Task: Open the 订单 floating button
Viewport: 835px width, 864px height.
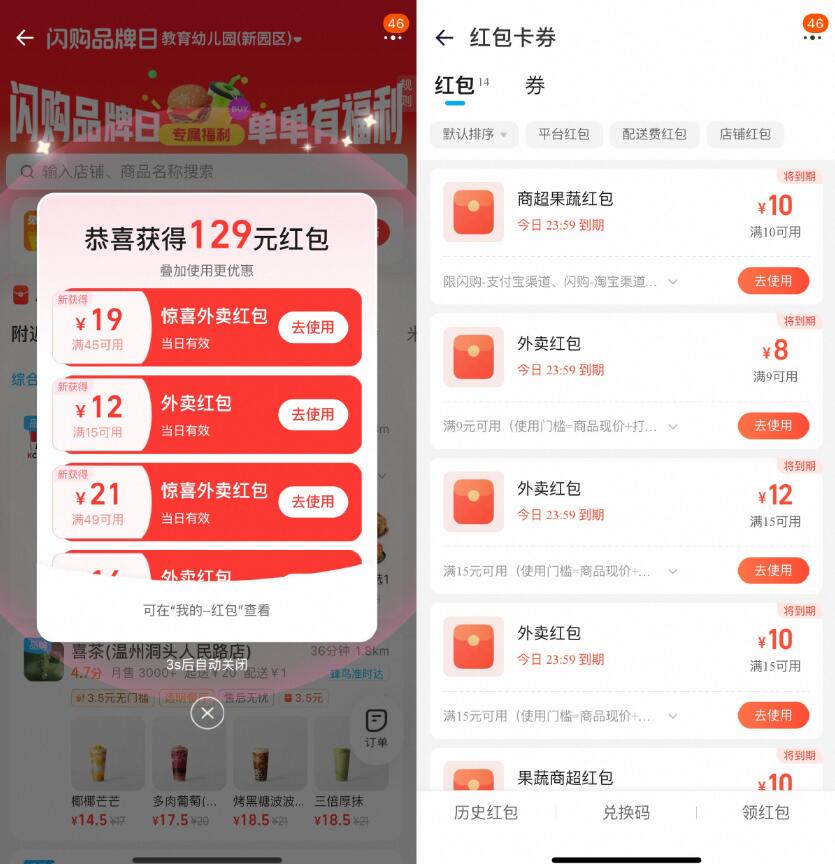Action: 376,728
